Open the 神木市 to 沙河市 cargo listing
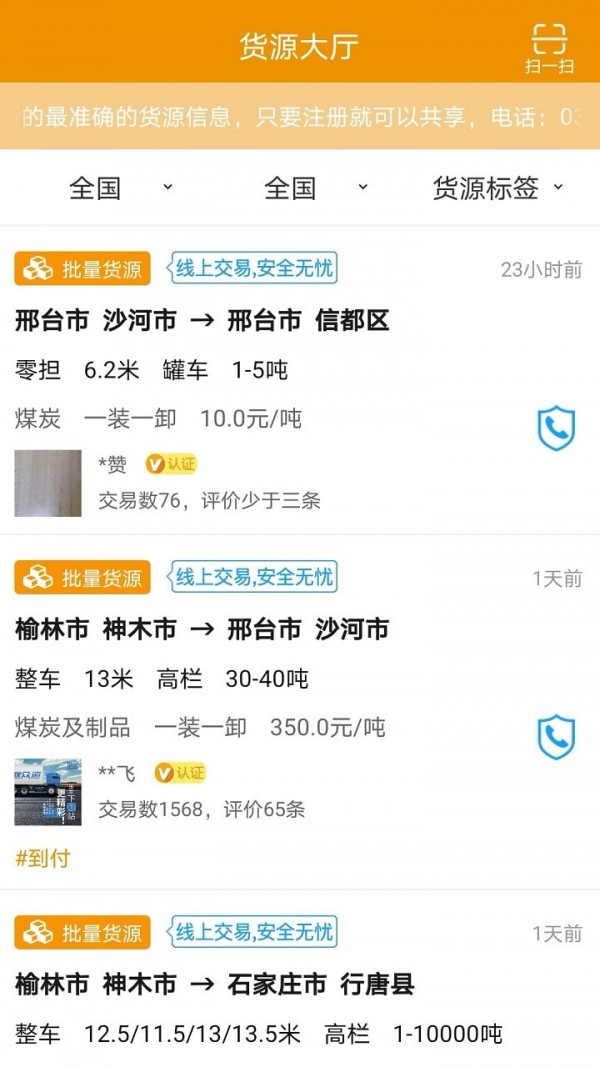Screen dimensions: 600x1067 pyautogui.click(x=202, y=630)
